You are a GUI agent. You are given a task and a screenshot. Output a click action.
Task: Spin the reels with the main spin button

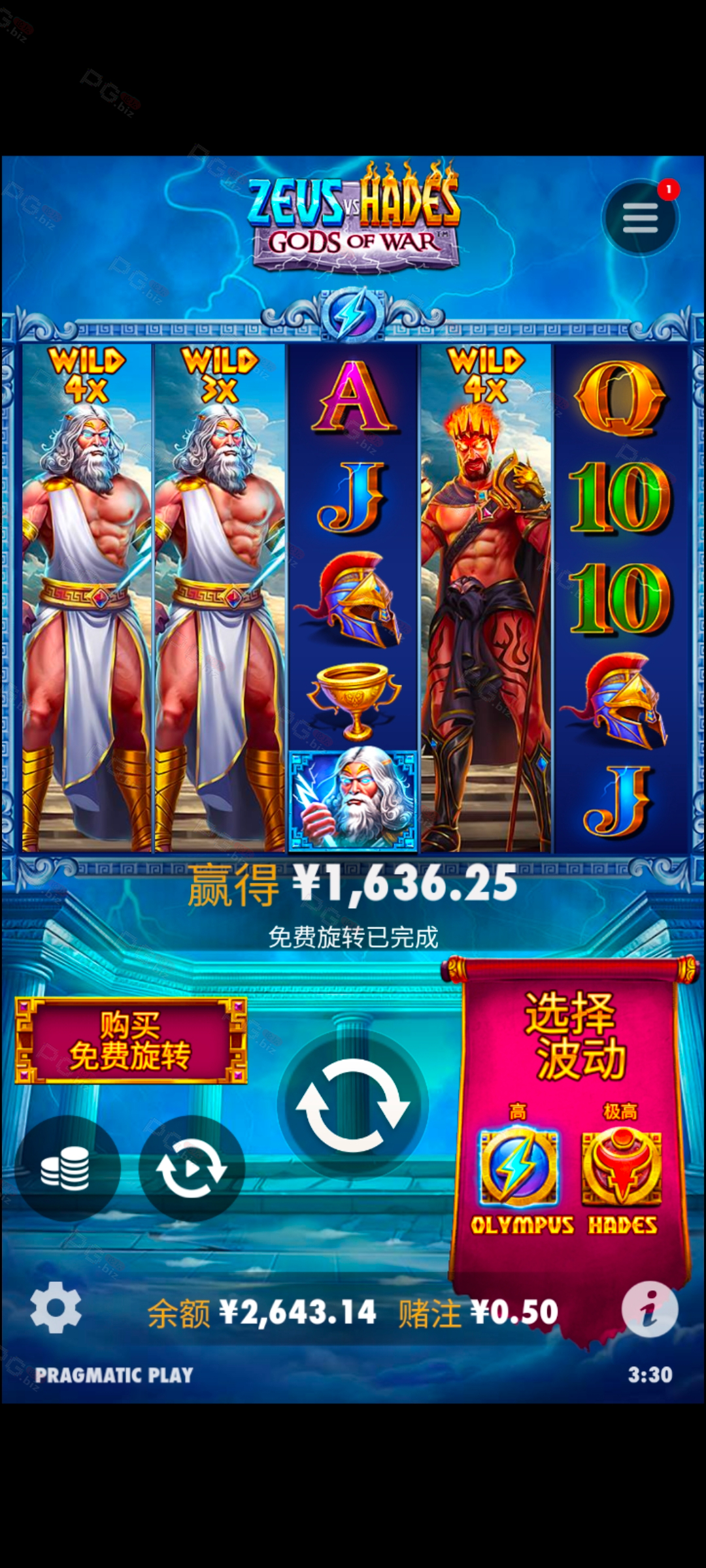coord(353,1105)
